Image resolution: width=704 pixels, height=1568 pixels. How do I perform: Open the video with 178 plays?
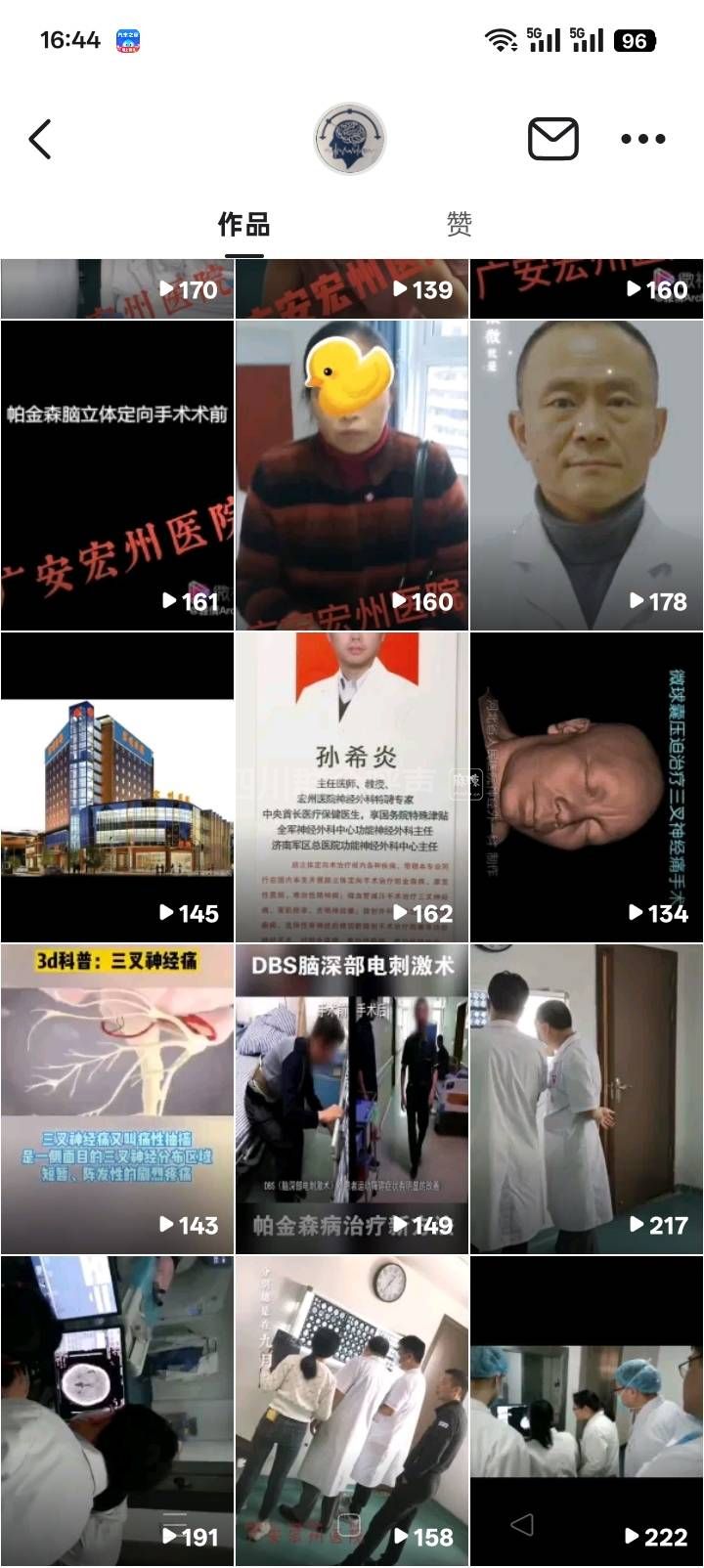pyautogui.click(x=587, y=475)
